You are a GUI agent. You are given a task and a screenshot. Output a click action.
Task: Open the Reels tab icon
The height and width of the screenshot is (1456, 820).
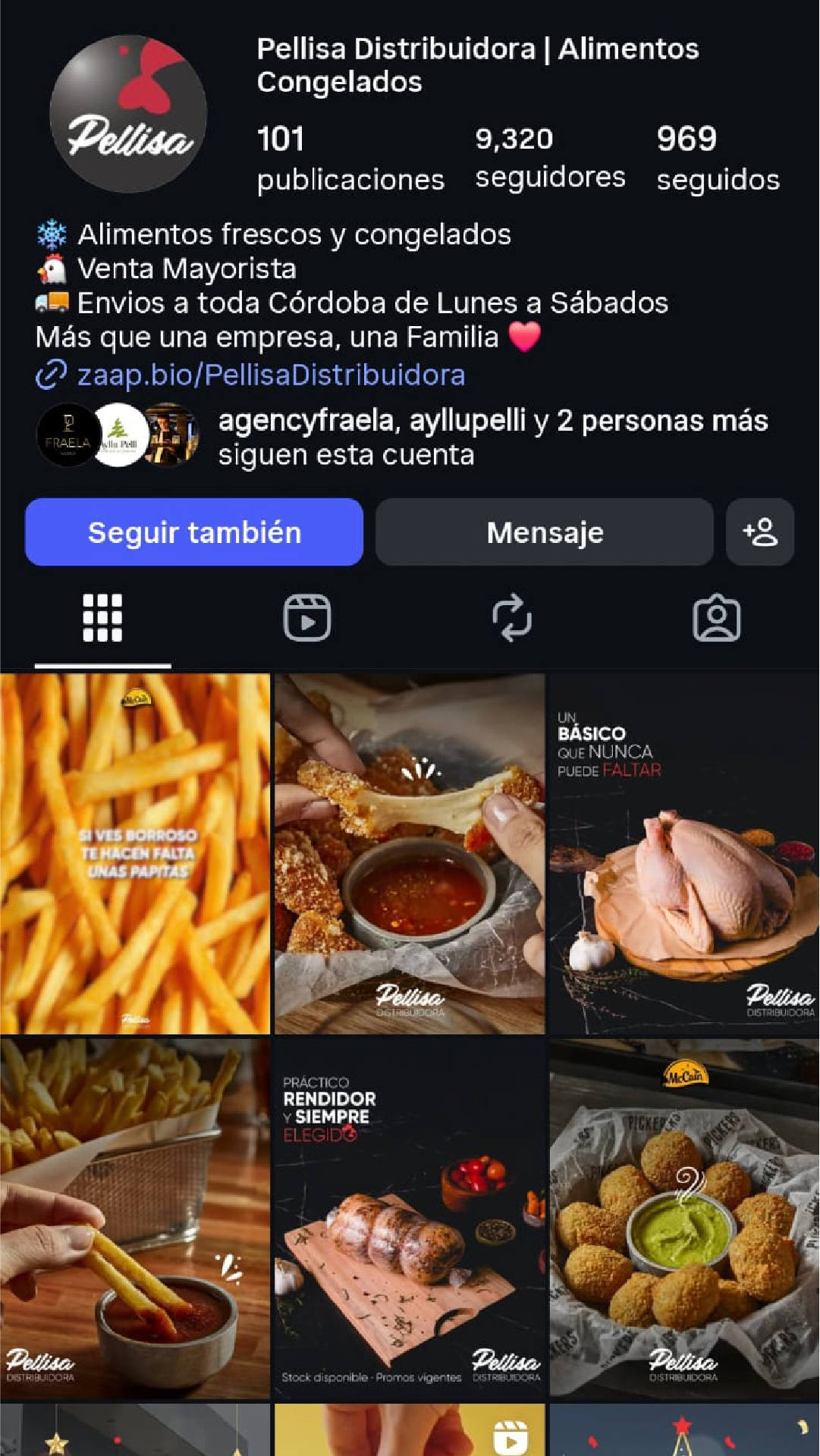[308, 618]
